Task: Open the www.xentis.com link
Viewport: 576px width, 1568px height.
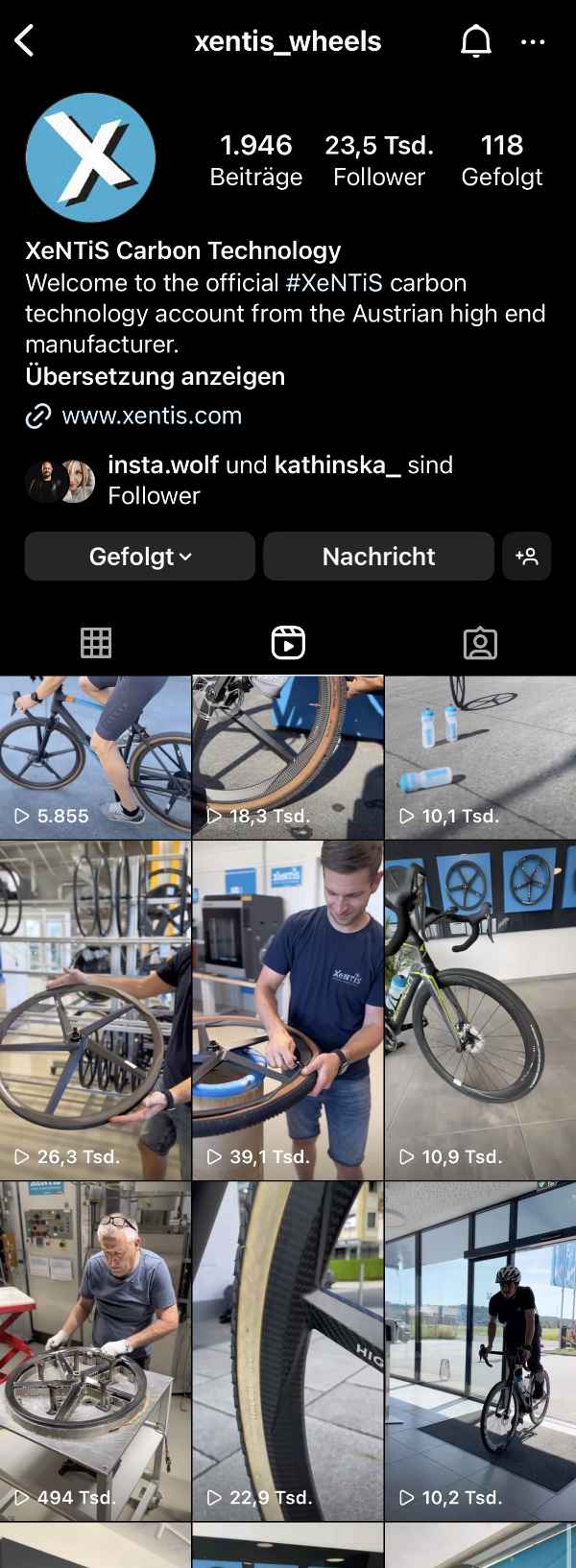Action: click(151, 416)
